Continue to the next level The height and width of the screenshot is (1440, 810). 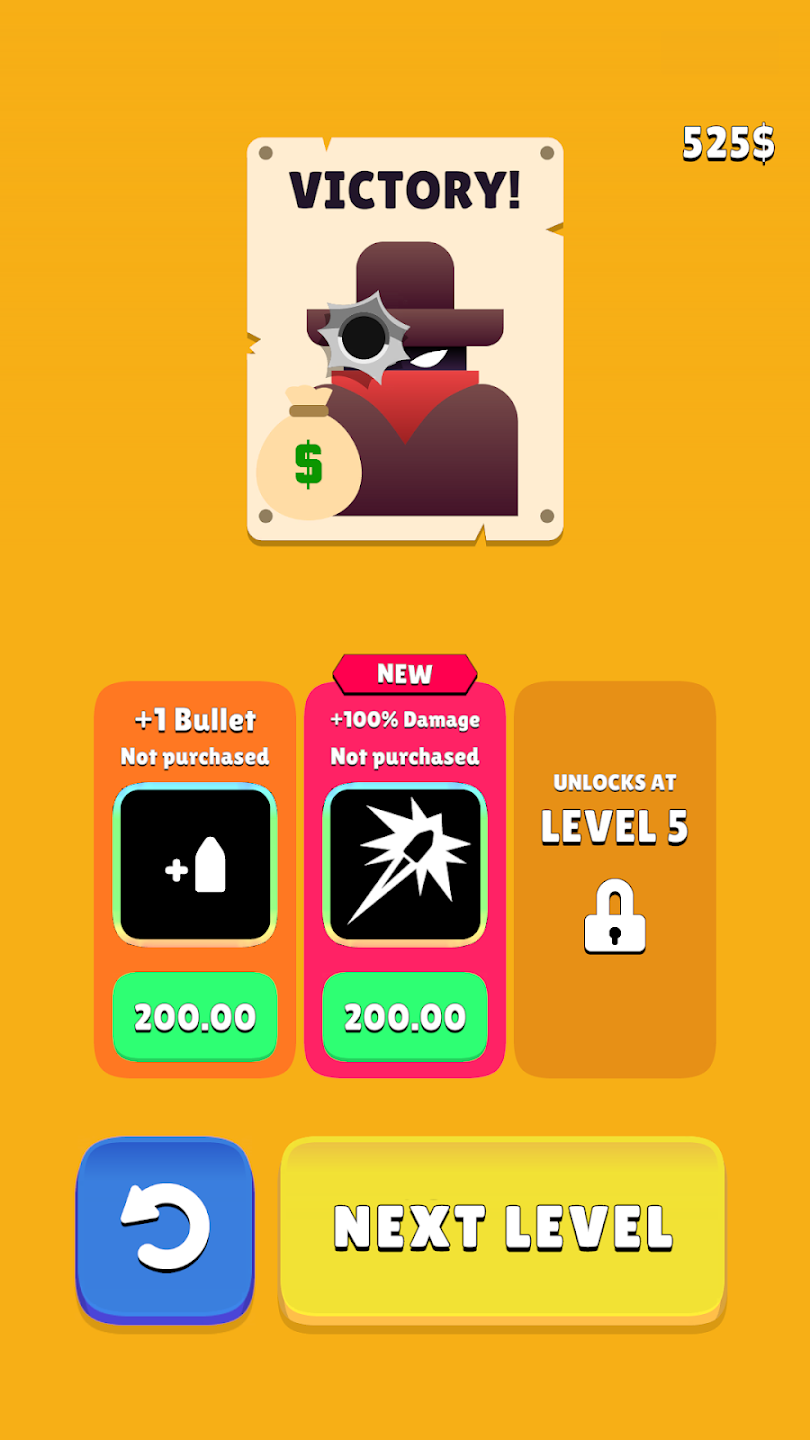502,1227
